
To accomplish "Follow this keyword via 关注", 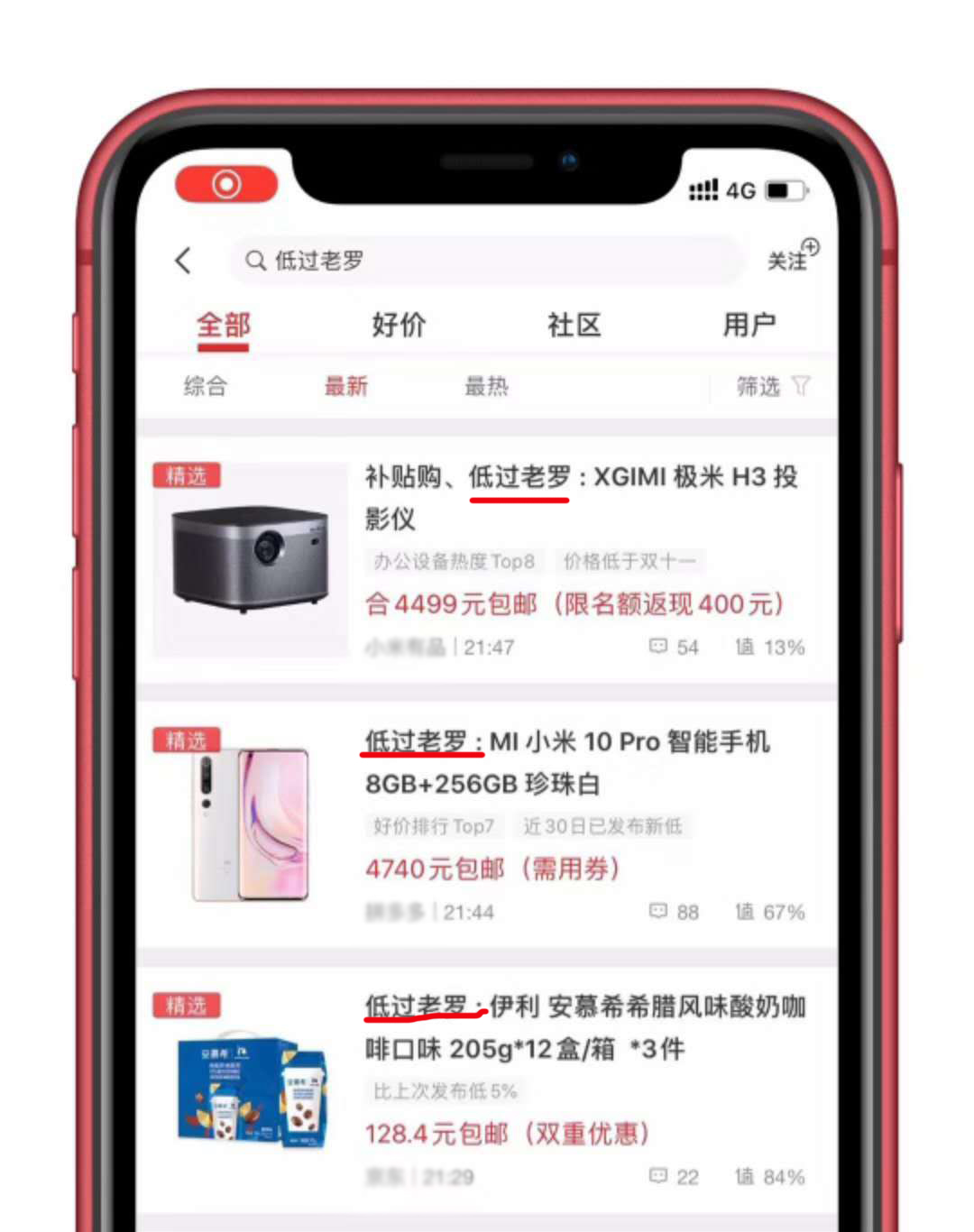I will [791, 259].
